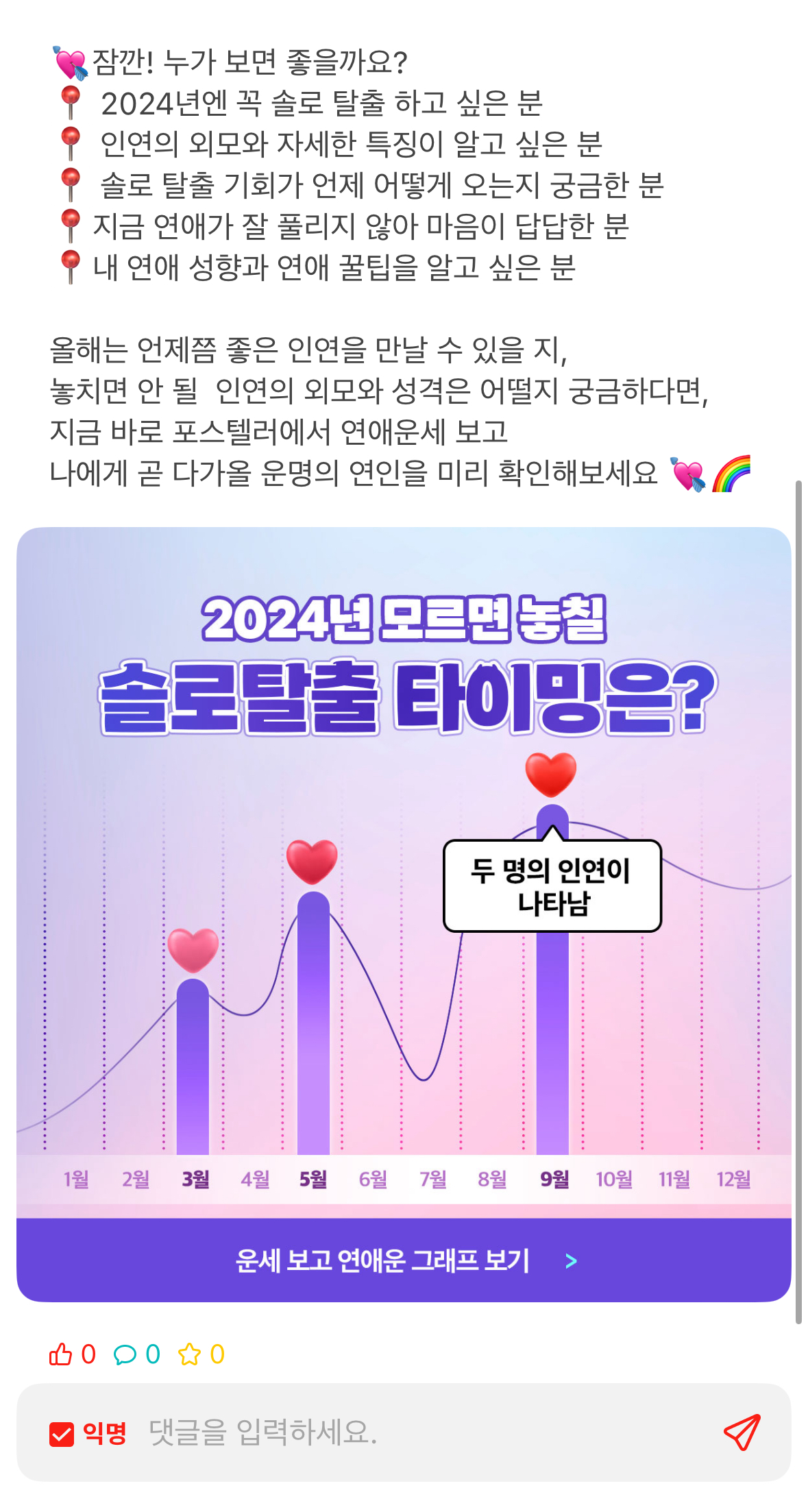Open the comments bubble icon
The height and width of the screenshot is (1512, 808).
125,1354
